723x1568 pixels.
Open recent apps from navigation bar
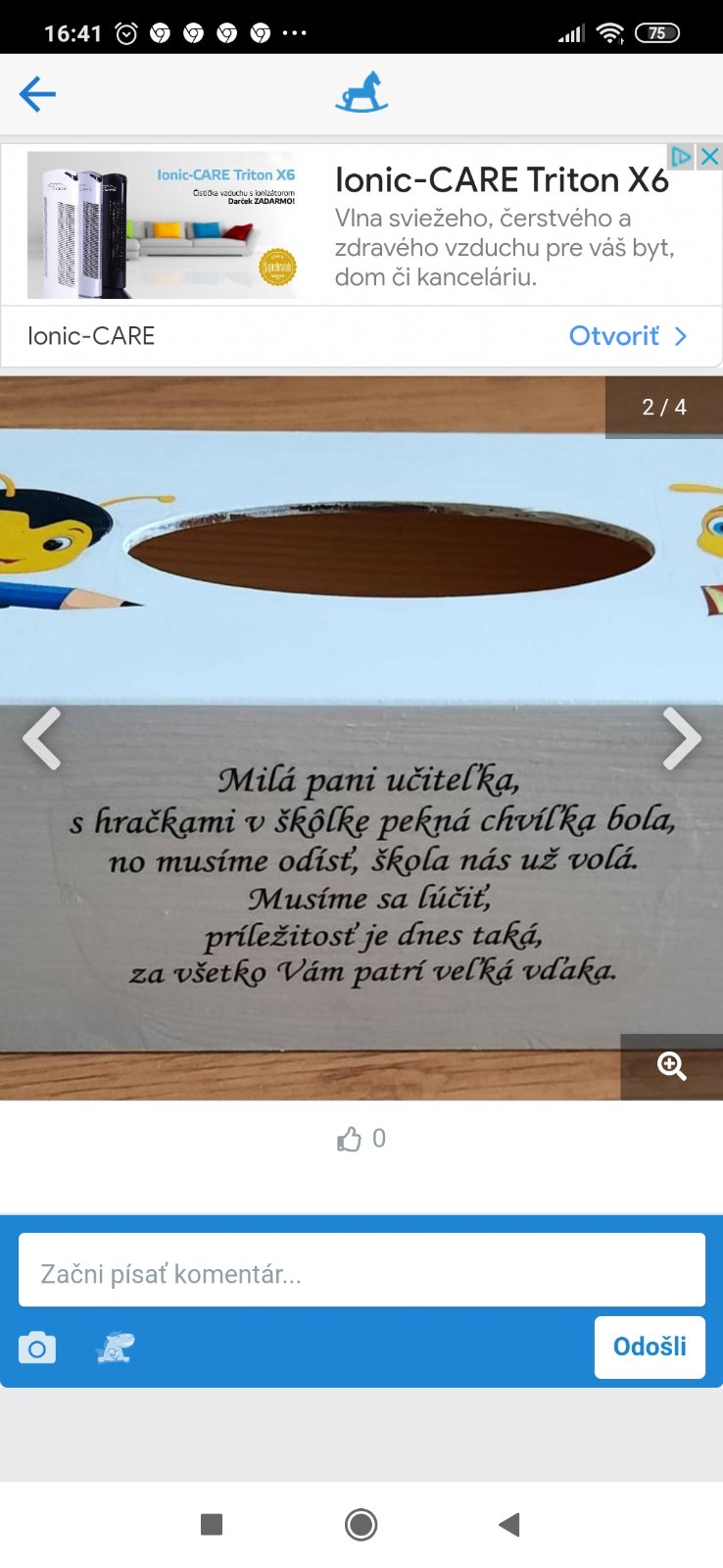pos(212,1524)
